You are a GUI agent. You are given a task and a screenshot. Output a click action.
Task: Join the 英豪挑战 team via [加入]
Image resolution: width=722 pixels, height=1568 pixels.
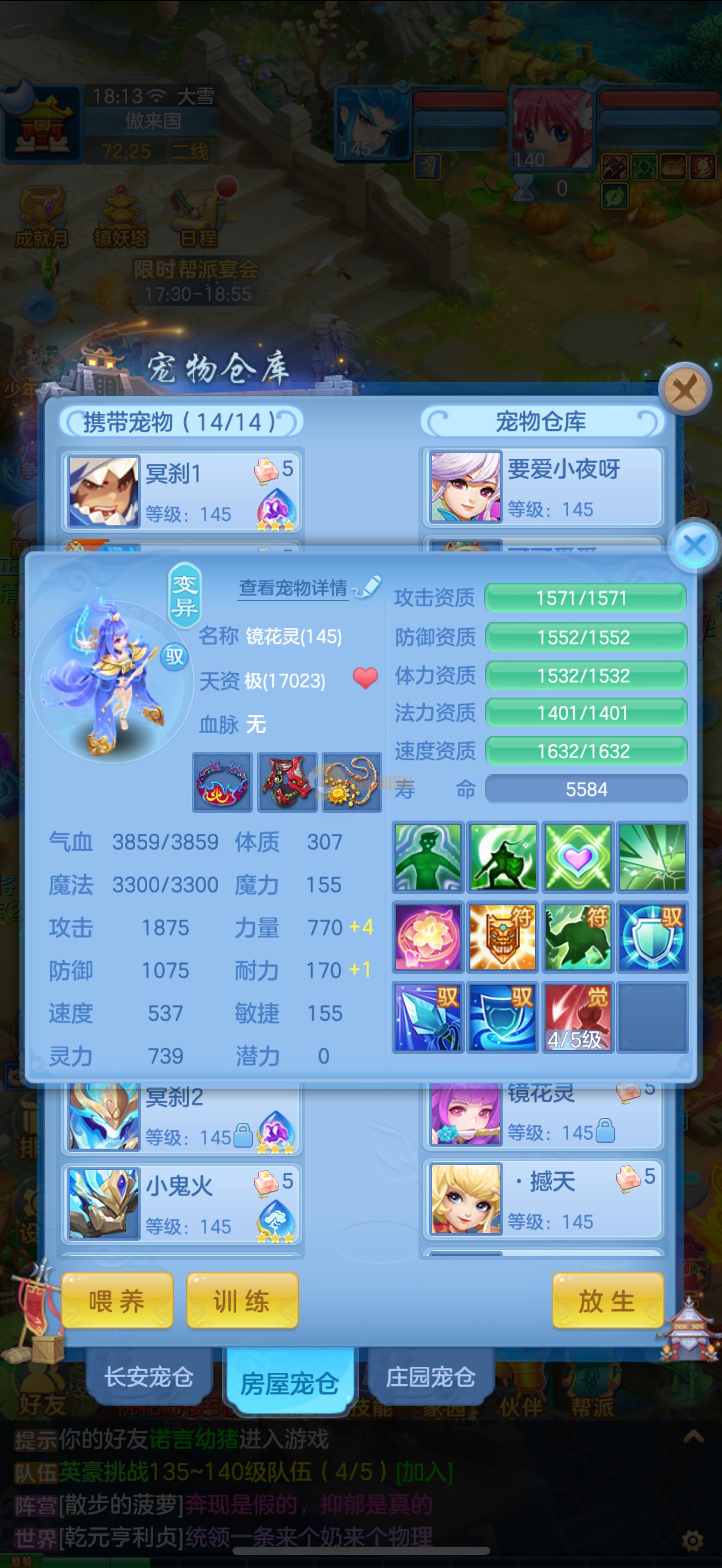pyautogui.click(x=424, y=1472)
